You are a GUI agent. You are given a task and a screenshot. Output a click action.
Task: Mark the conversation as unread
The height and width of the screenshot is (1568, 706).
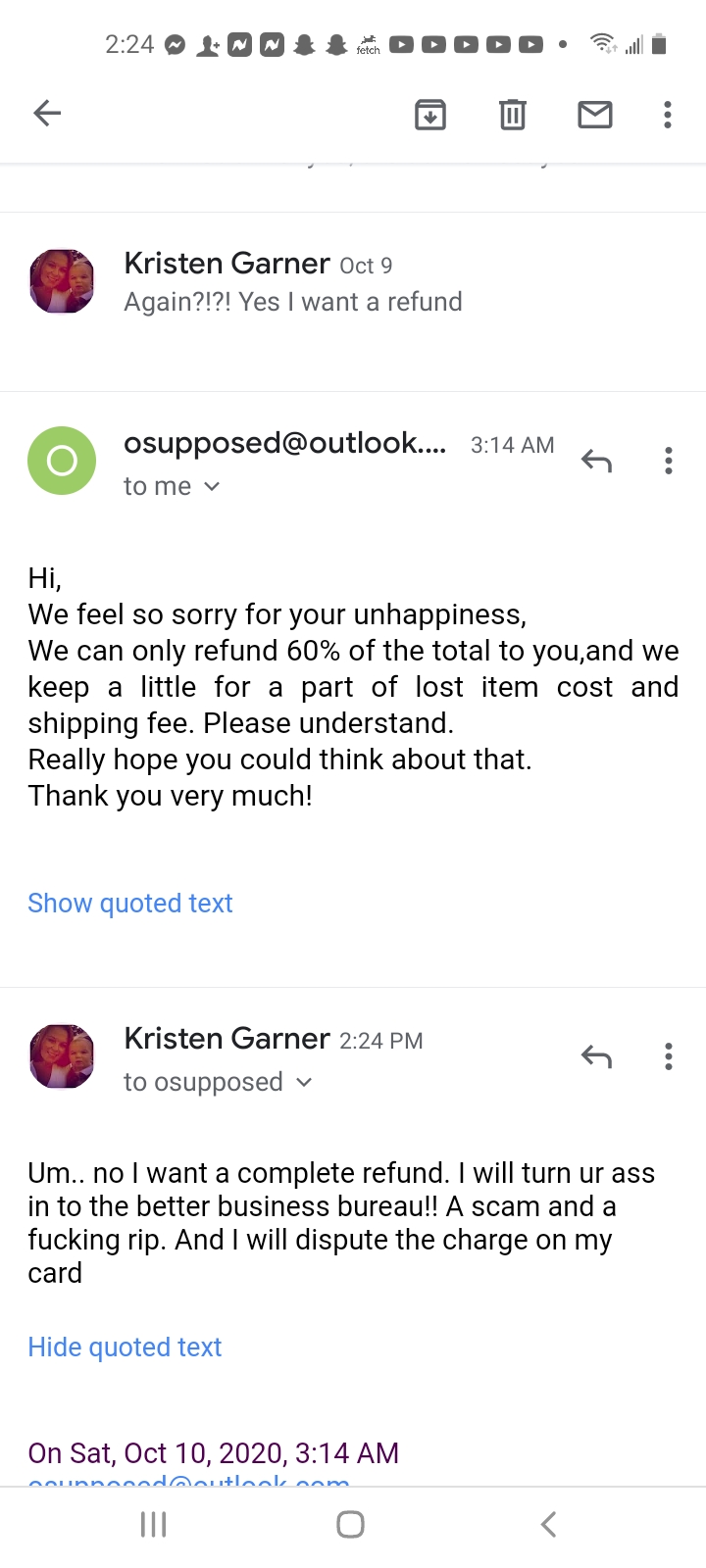(595, 115)
